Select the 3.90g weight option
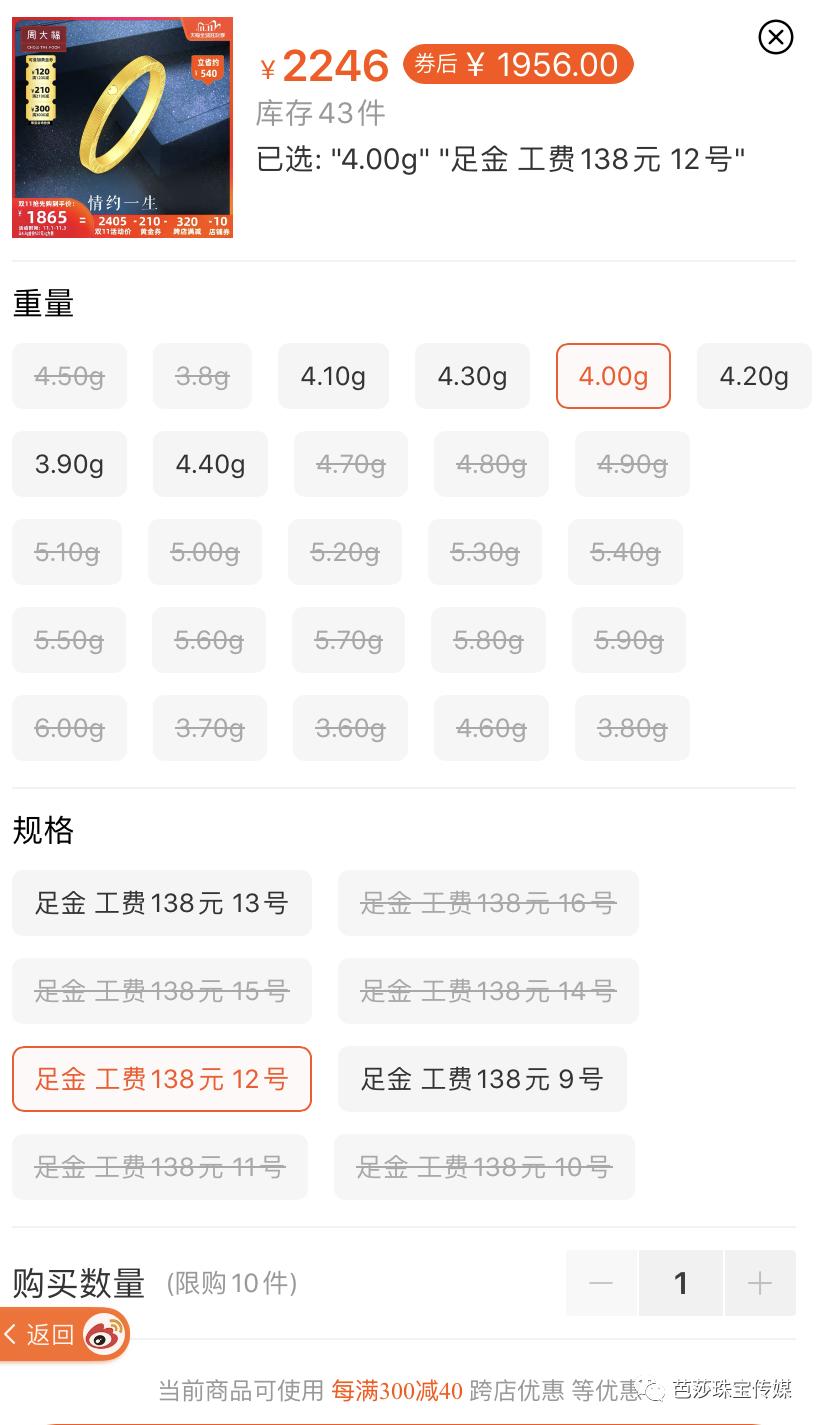Image resolution: width=818 pixels, height=1425 pixels. (69, 464)
